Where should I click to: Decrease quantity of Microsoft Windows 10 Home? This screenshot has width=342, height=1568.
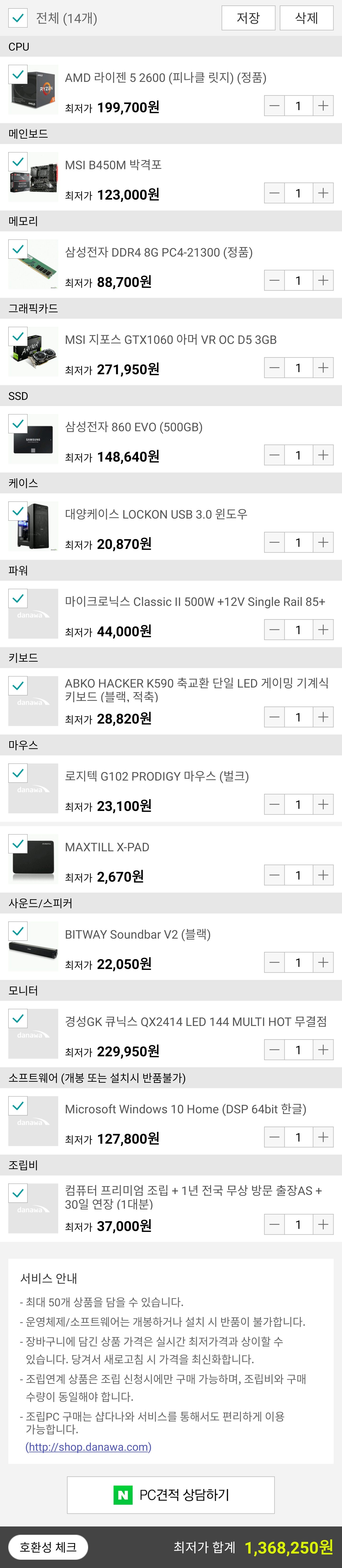click(274, 1137)
